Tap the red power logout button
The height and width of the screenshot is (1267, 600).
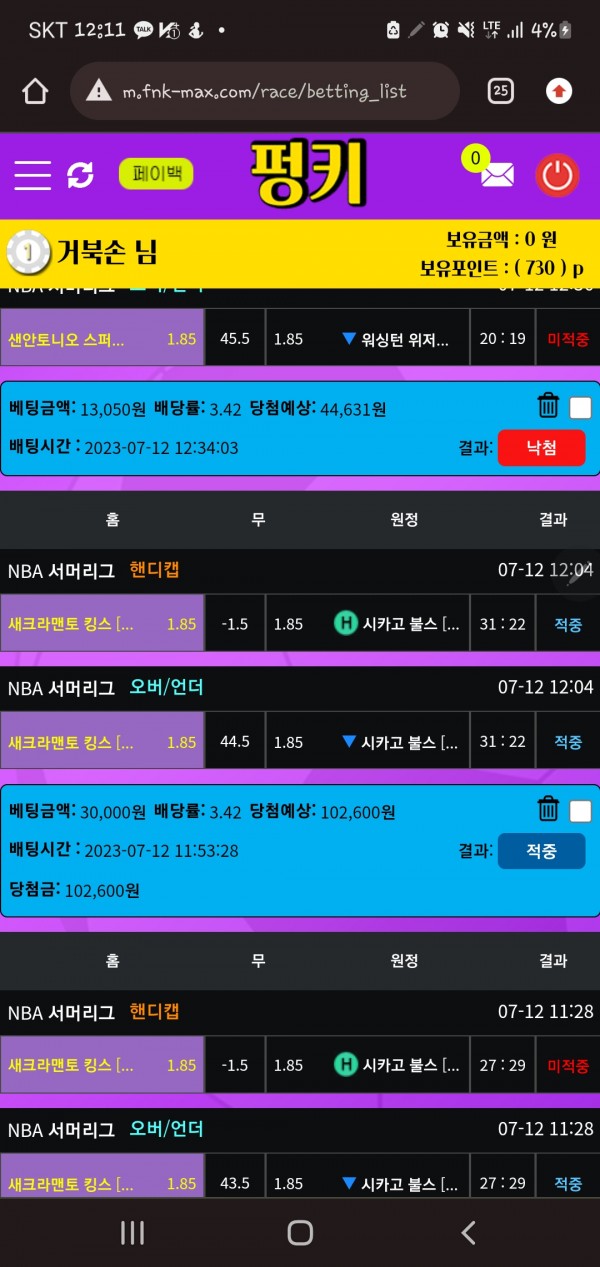click(x=557, y=176)
